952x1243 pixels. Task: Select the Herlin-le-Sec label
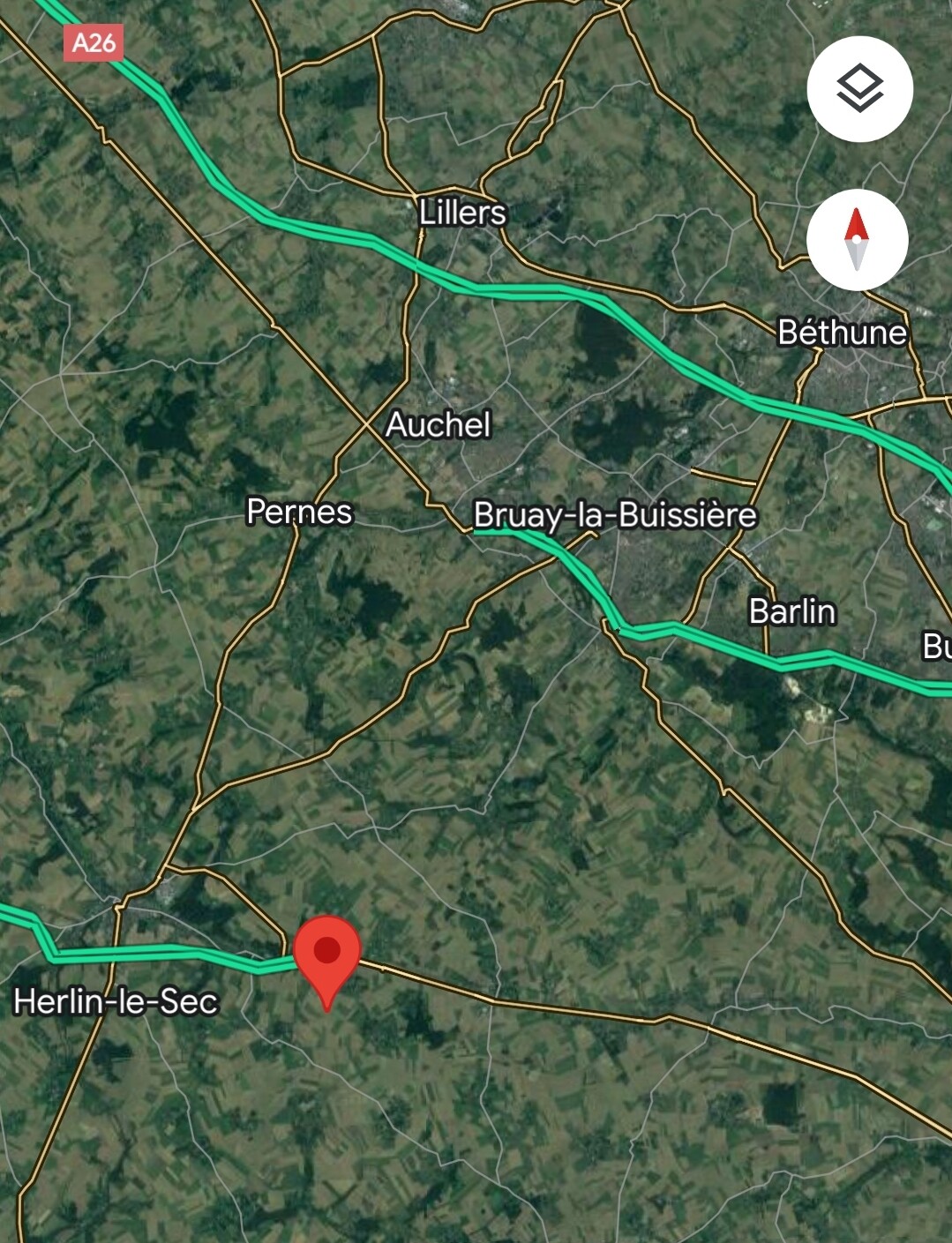click(x=116, y=1001)
